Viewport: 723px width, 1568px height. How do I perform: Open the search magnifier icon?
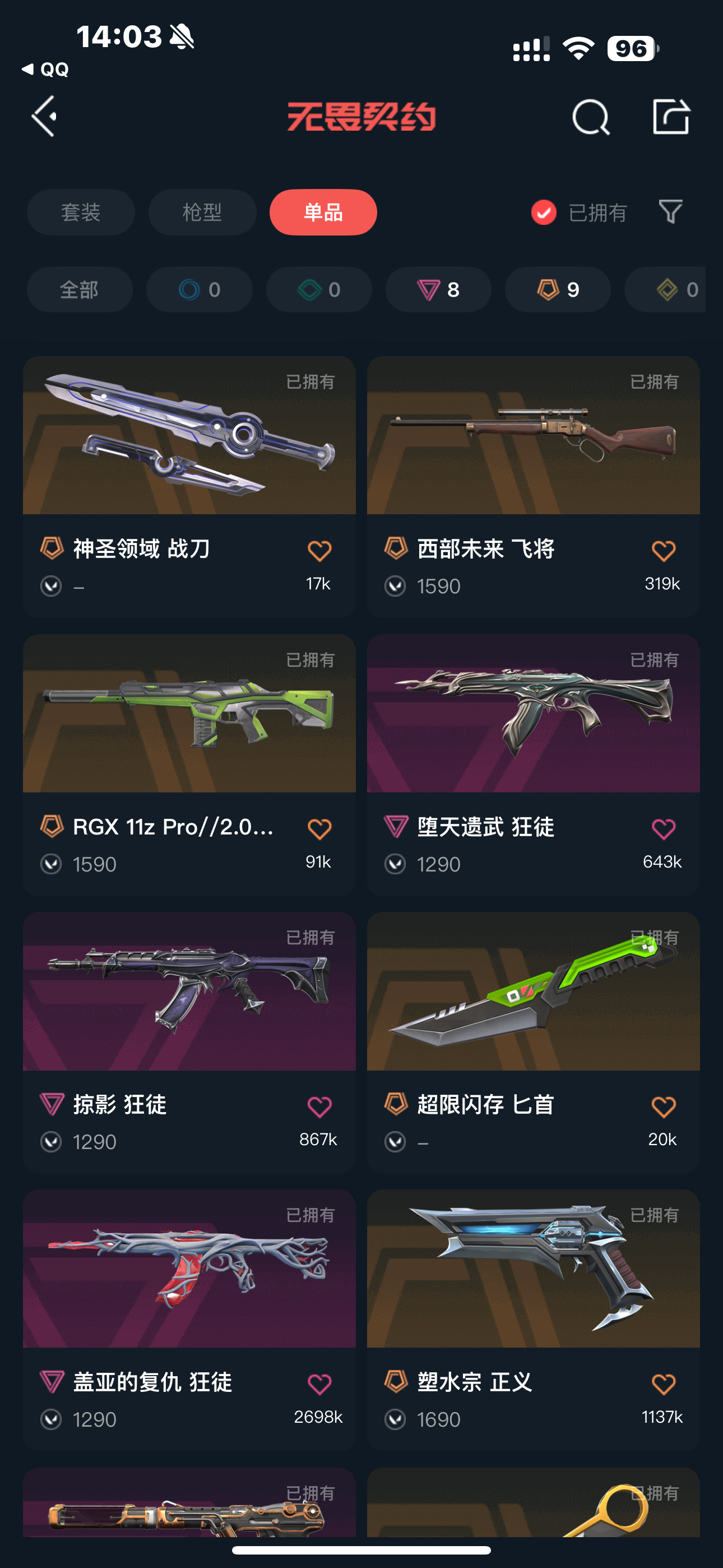[590, 116]
